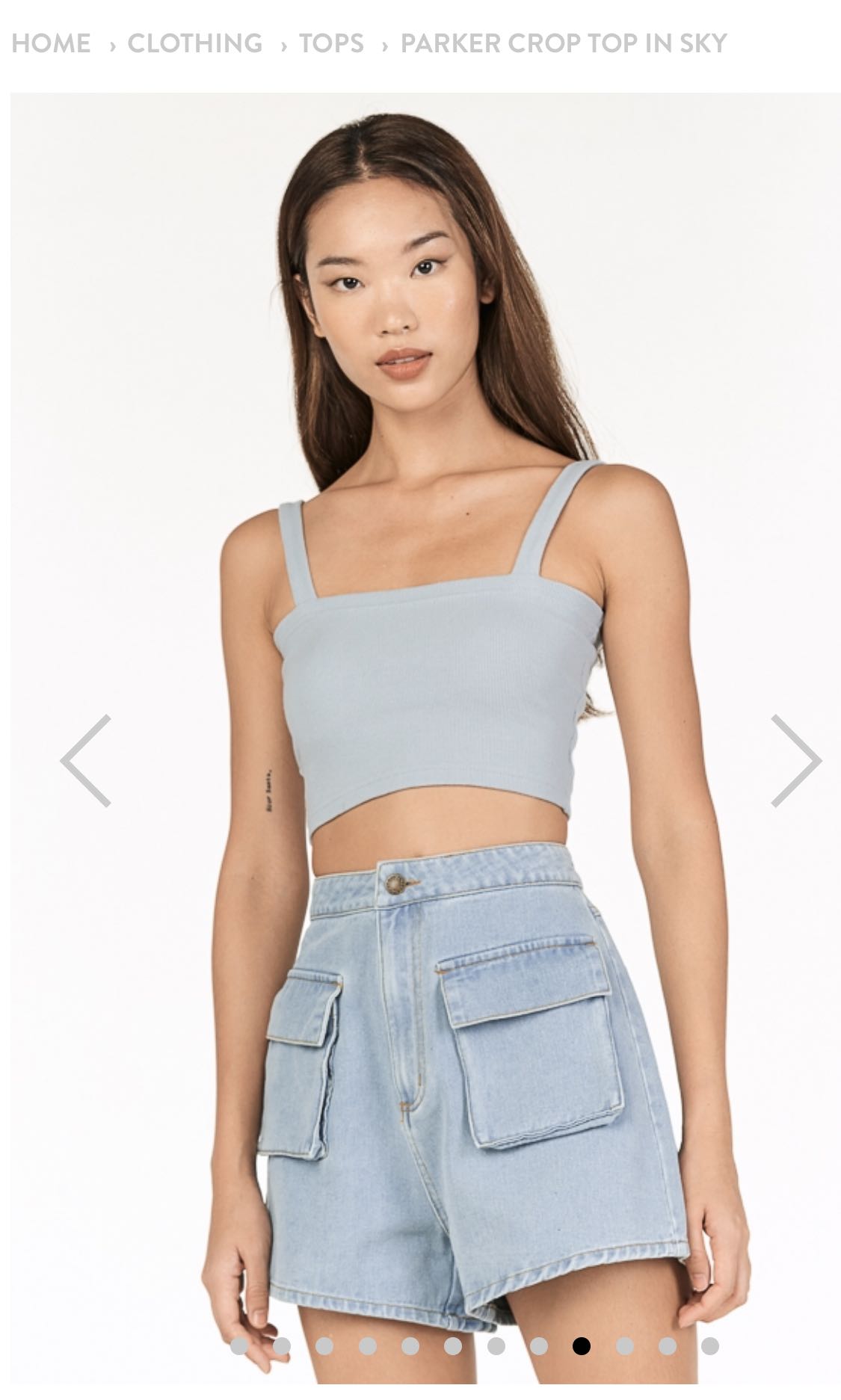Screen dimensions: 841x1400
Task: Show the previous product photo
Action: [86, 761]
